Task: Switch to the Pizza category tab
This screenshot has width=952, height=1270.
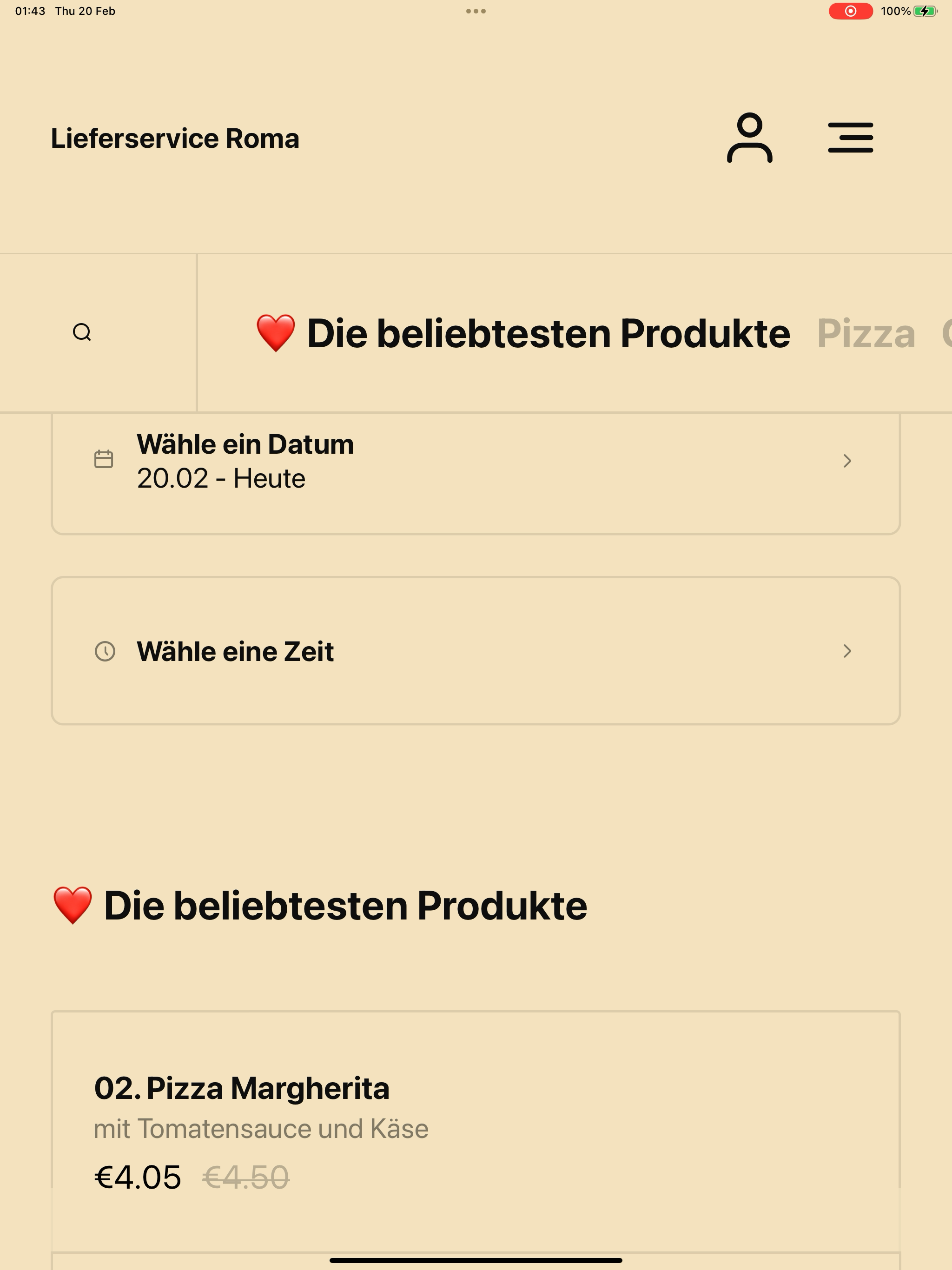Action: tap(865, 334)
